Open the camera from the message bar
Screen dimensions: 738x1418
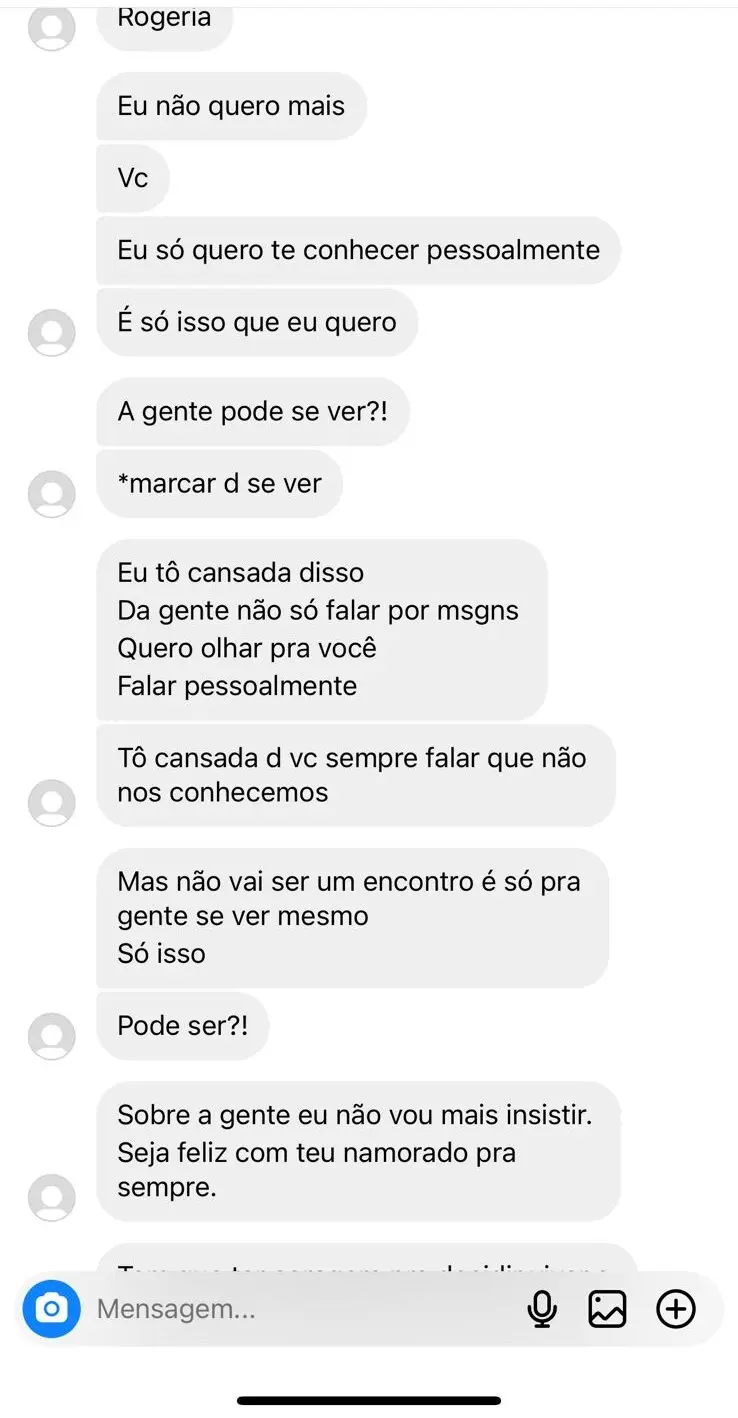point(51,1308)
